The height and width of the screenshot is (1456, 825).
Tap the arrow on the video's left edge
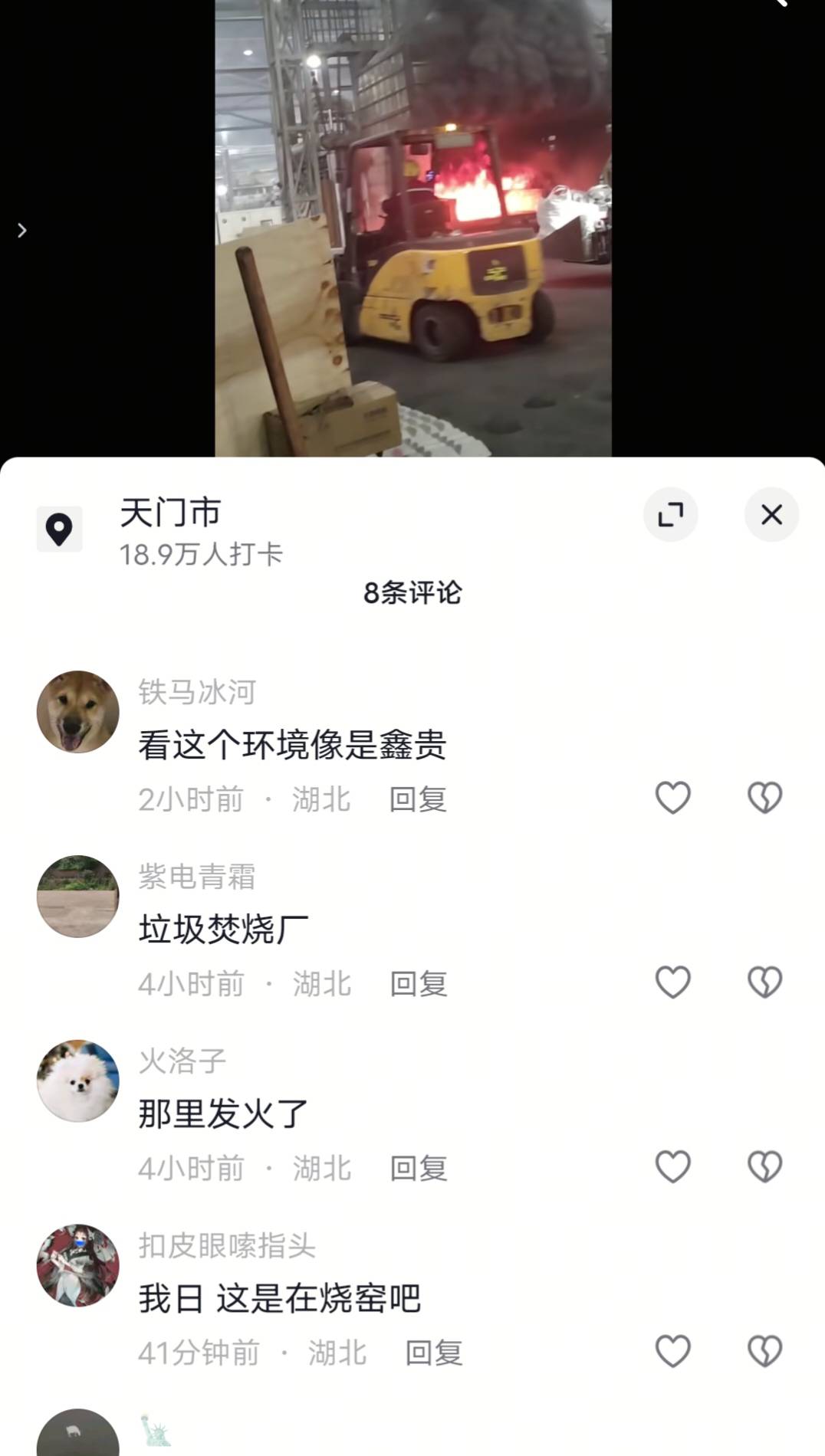[x=22, y=230]
